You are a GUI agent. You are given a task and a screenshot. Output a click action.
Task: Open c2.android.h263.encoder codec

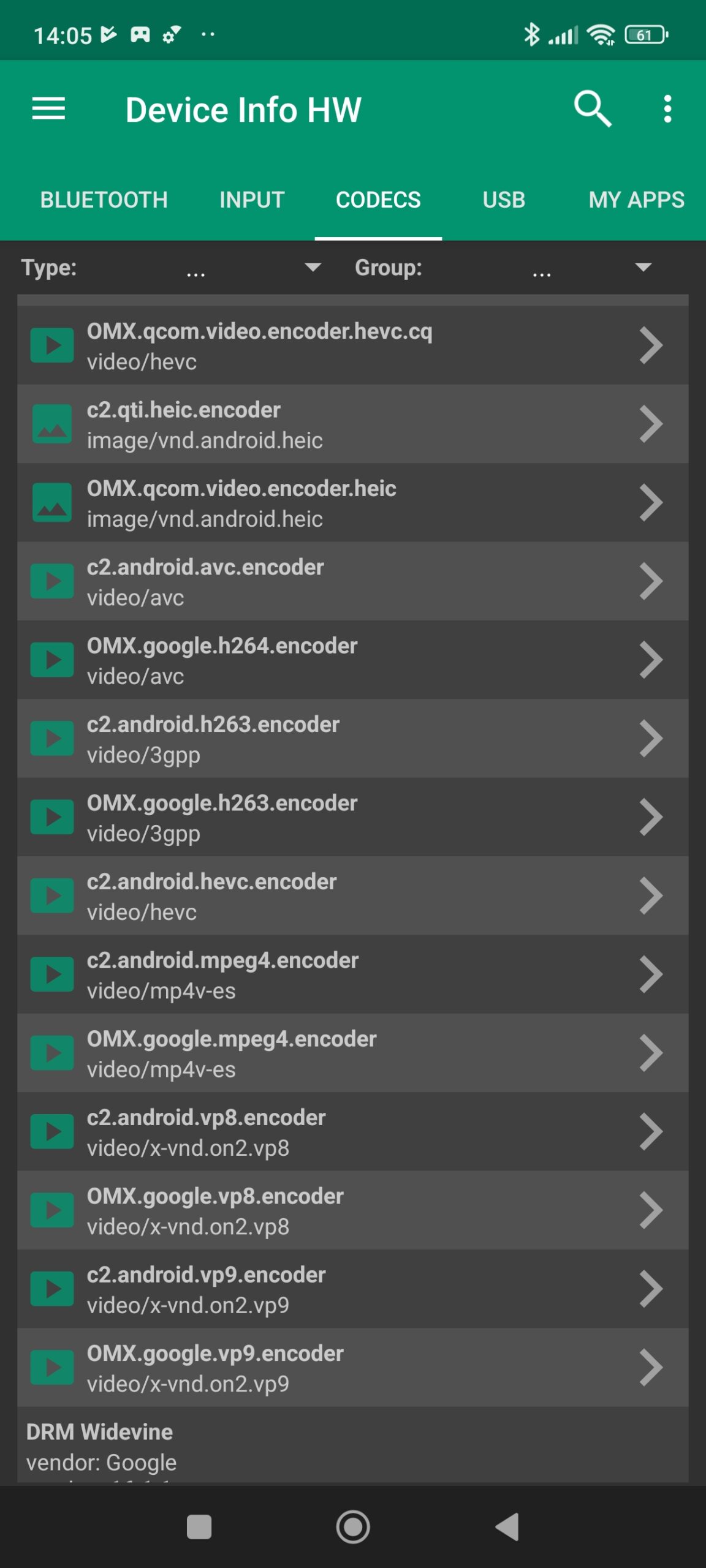pyautogui.click(x=352, y=739)
